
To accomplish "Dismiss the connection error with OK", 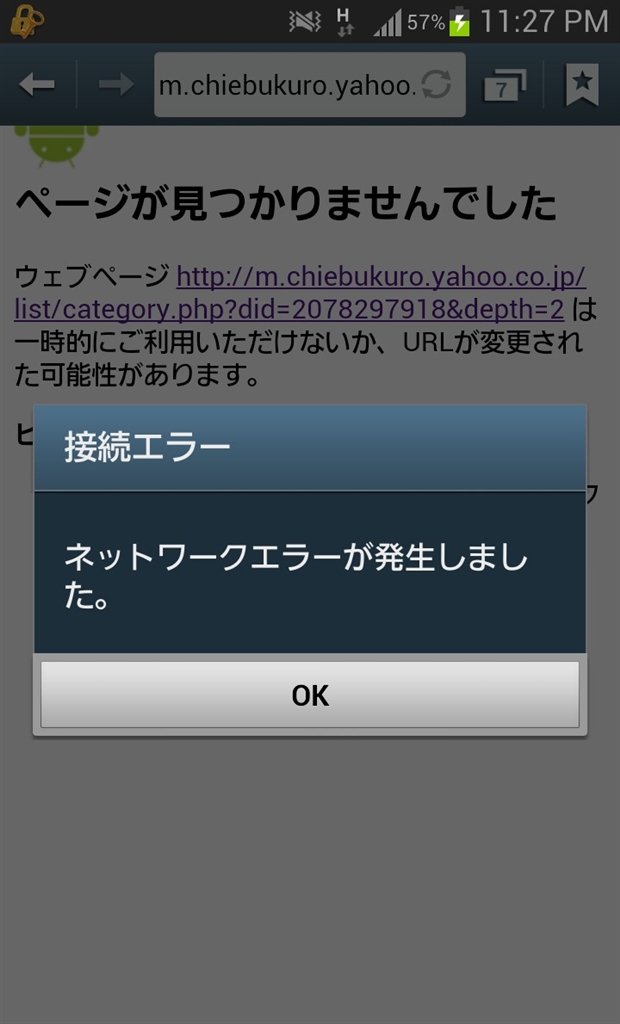I will pyautogui.click(x=310, y=695).
